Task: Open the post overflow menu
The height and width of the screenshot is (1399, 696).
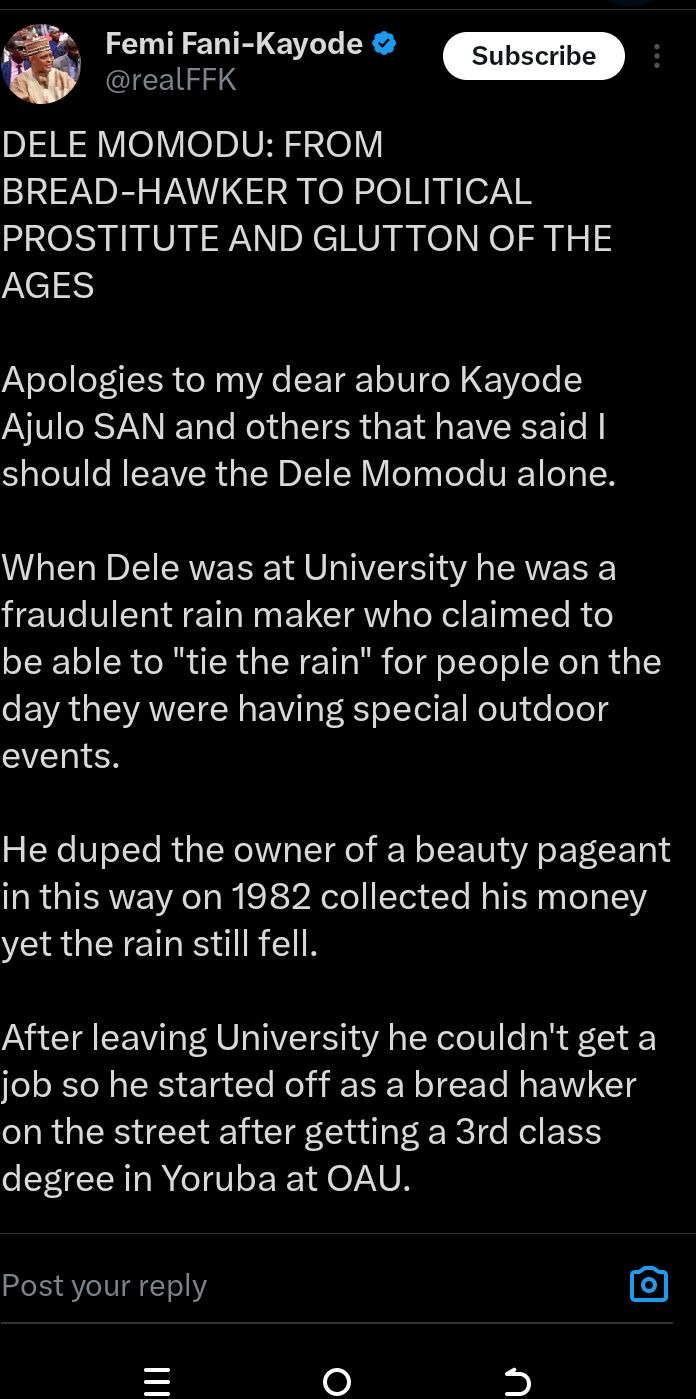Action: (x=656, y=57)
